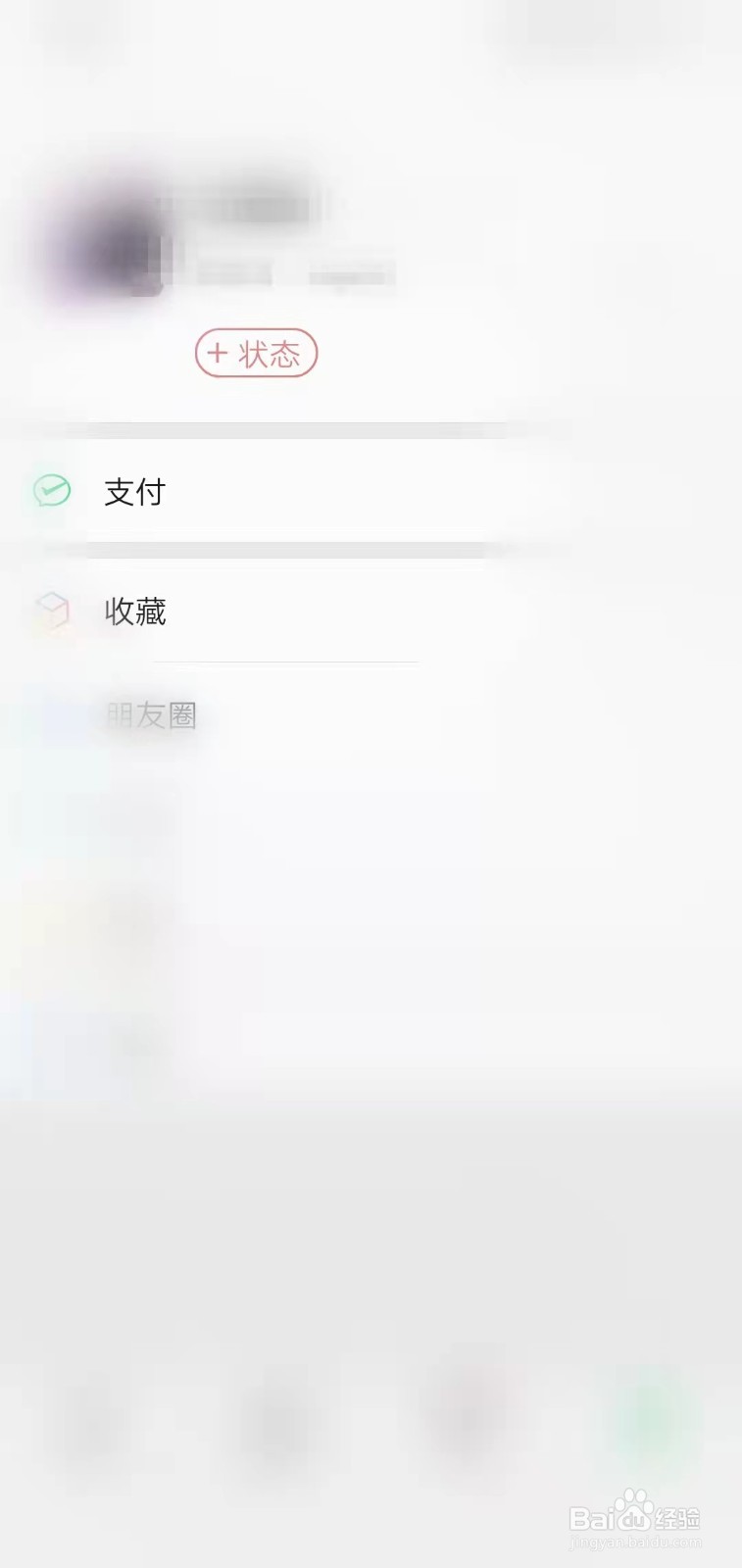Tap the WeChat ID area below the nickname
742x1568 pixels.
tap(245, 274)
